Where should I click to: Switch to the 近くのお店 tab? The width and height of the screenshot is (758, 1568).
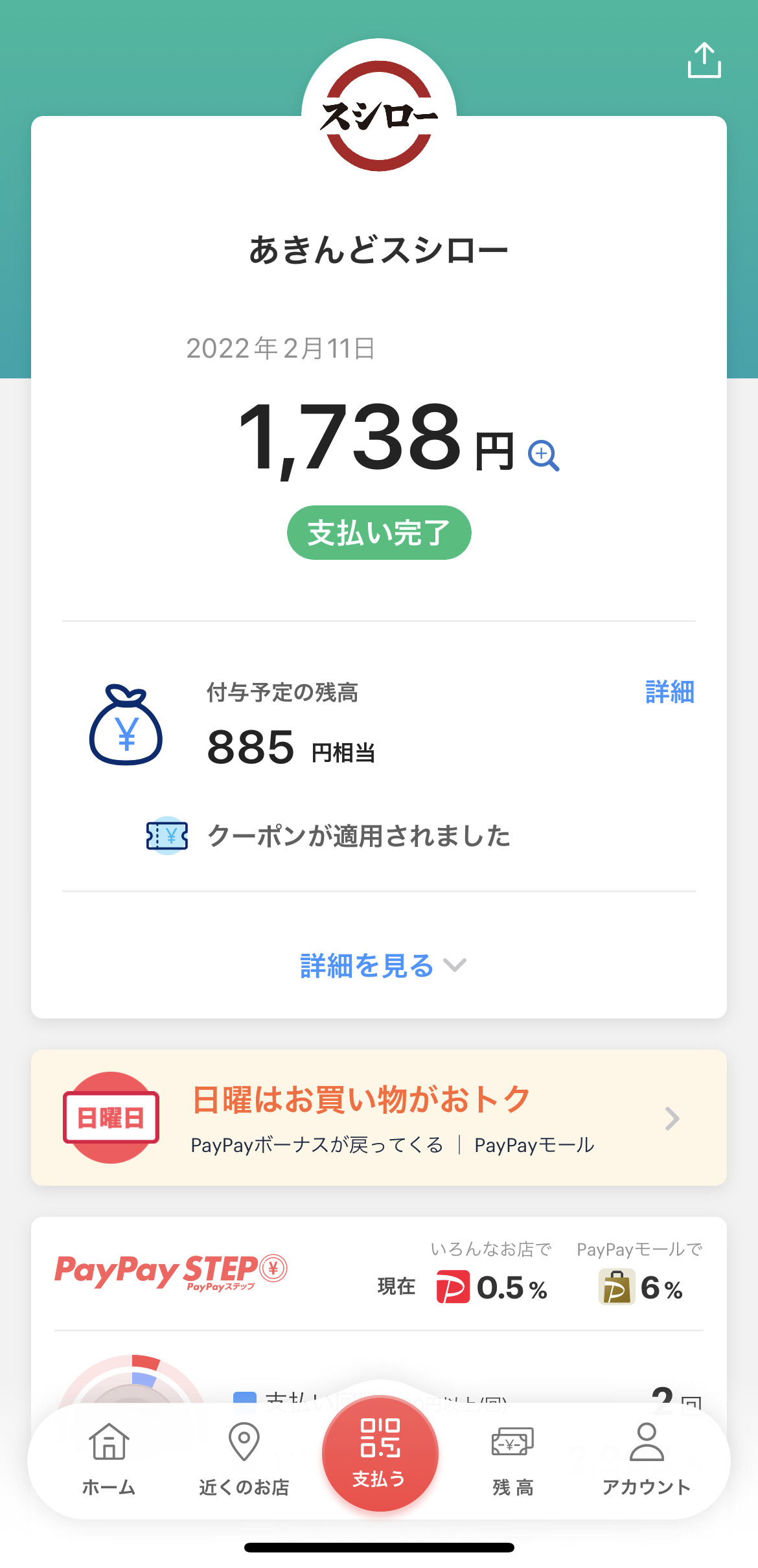(x=244, y=1459)
